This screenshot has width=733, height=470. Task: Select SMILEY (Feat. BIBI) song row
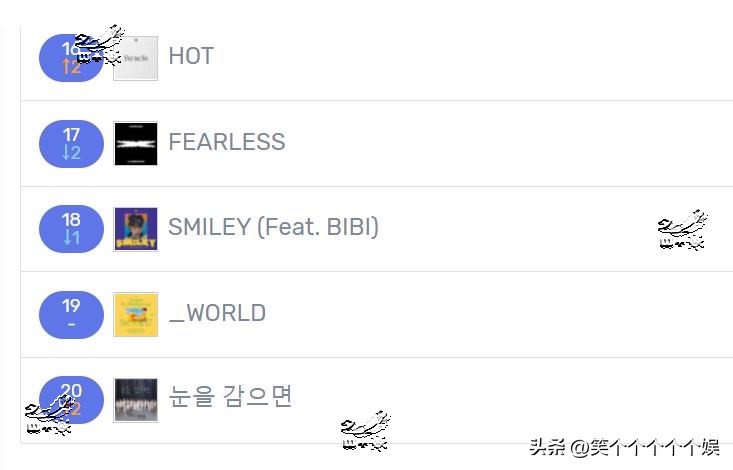click(x=273, y=227)
